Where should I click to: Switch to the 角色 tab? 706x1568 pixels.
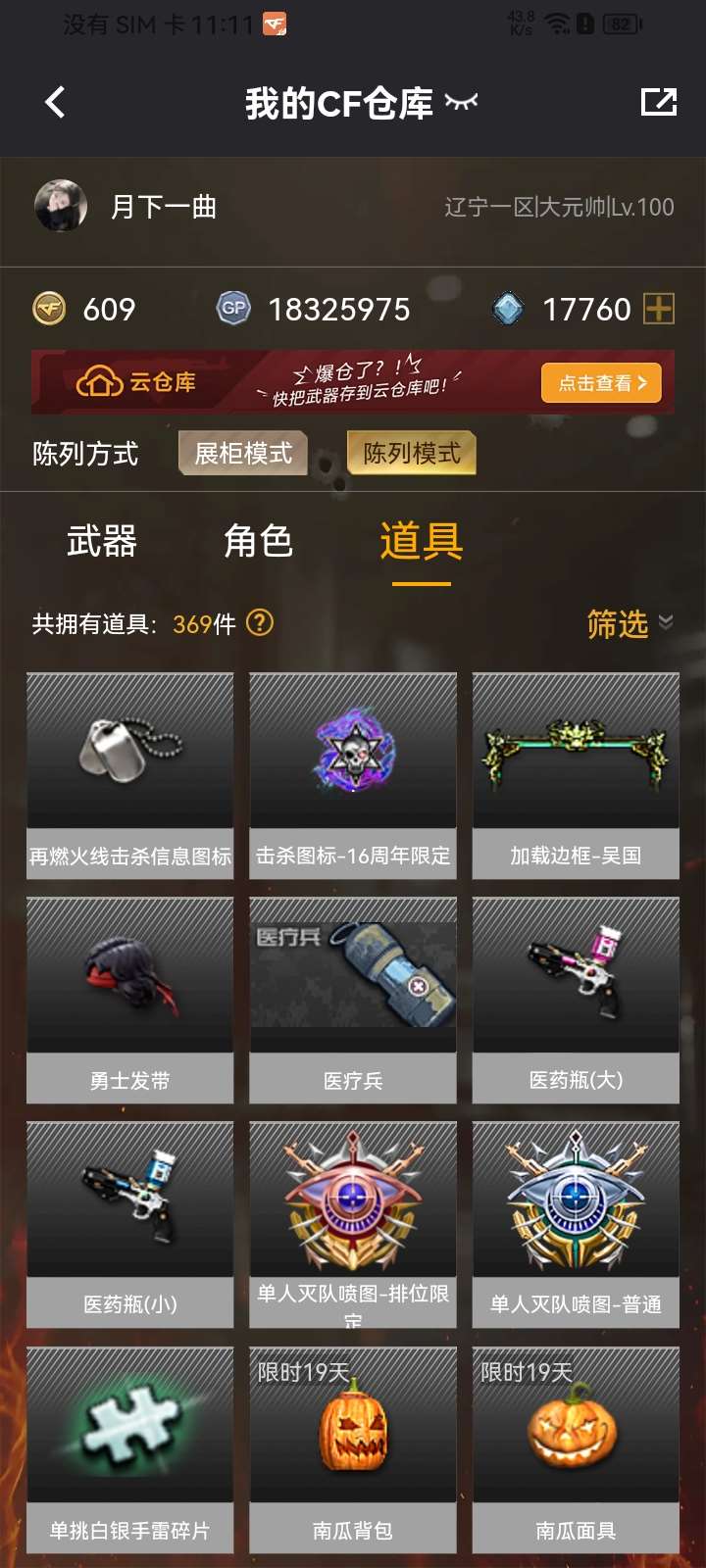[x=258, y=541]
